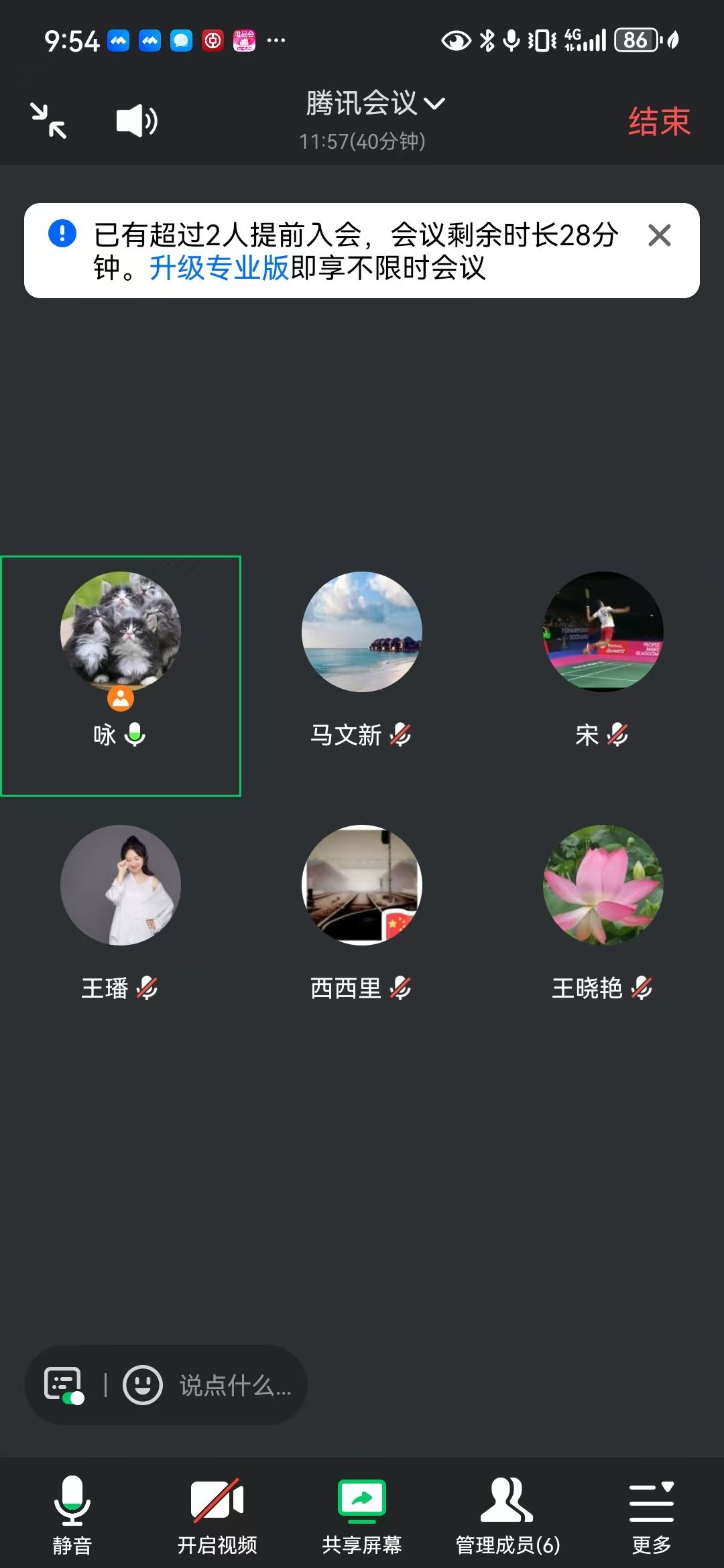Start 共享屏幕 screen sharing

click(362, 1514)
